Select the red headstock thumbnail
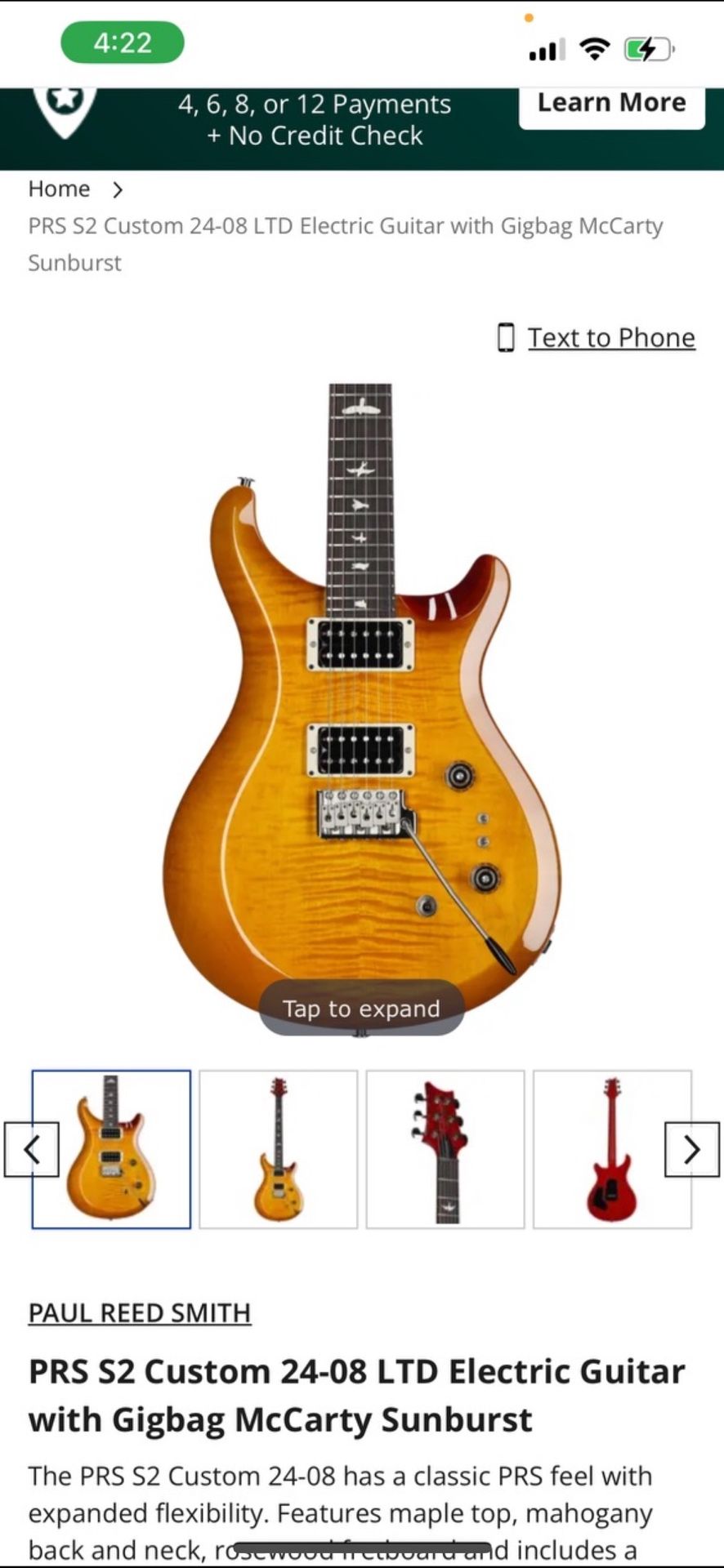The image size is (724, 1568). click(445, 1149)
